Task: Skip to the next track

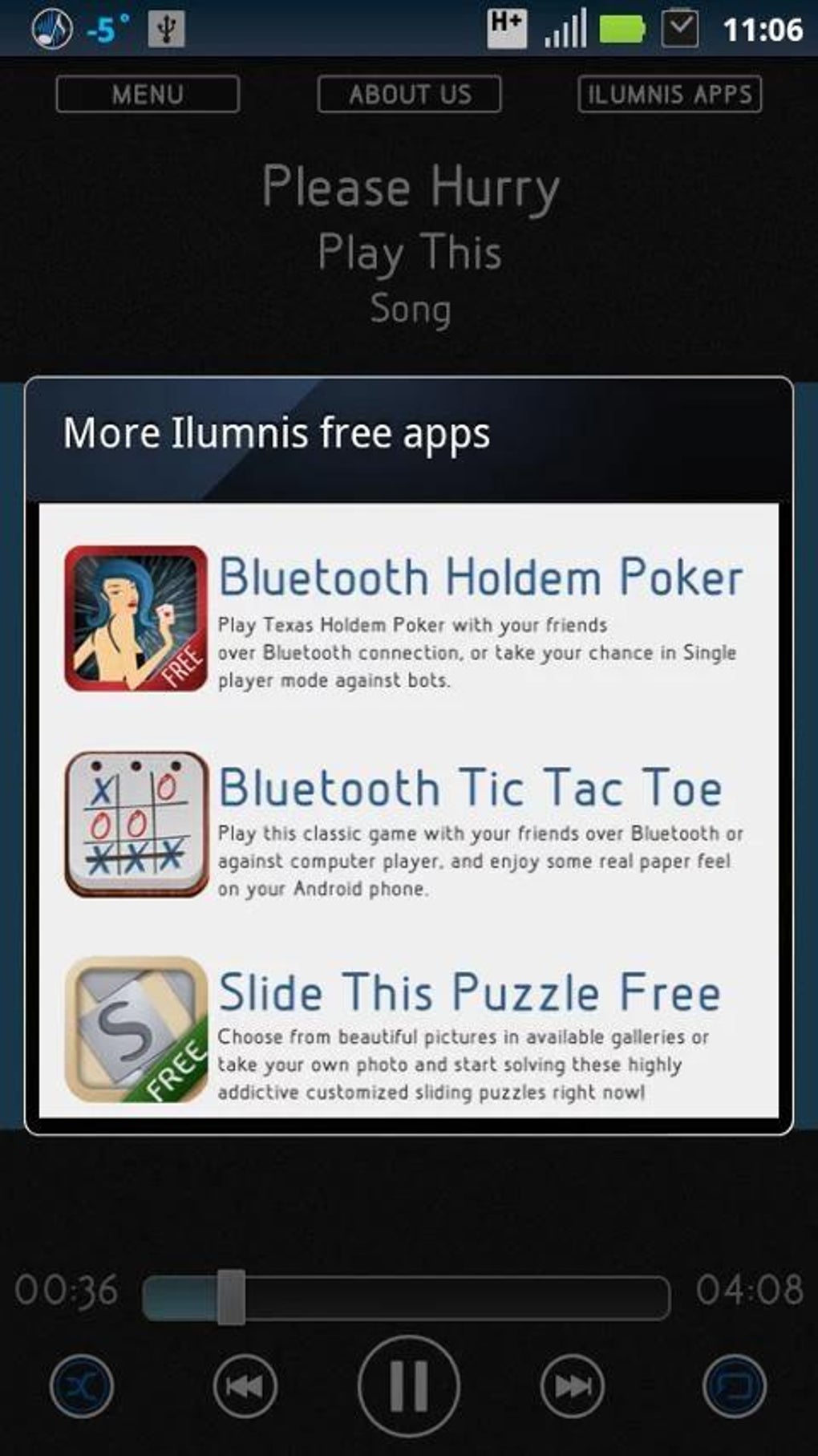Action: [x=573, y=1385]
